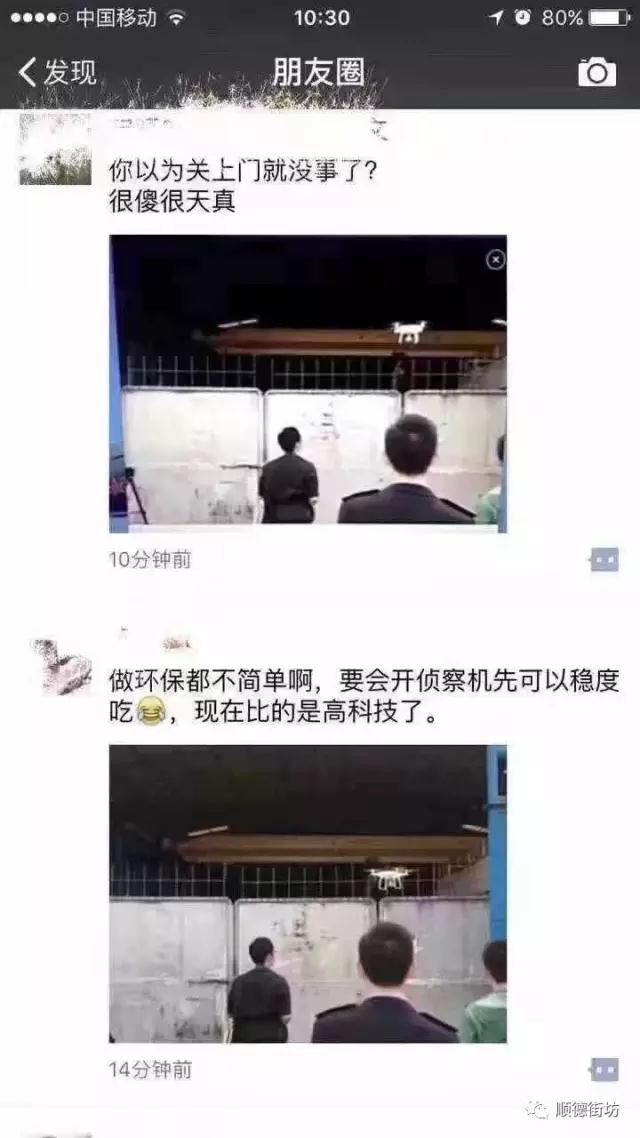Open the camera to post a moment

pyautogui.click(x=597, y=72)
